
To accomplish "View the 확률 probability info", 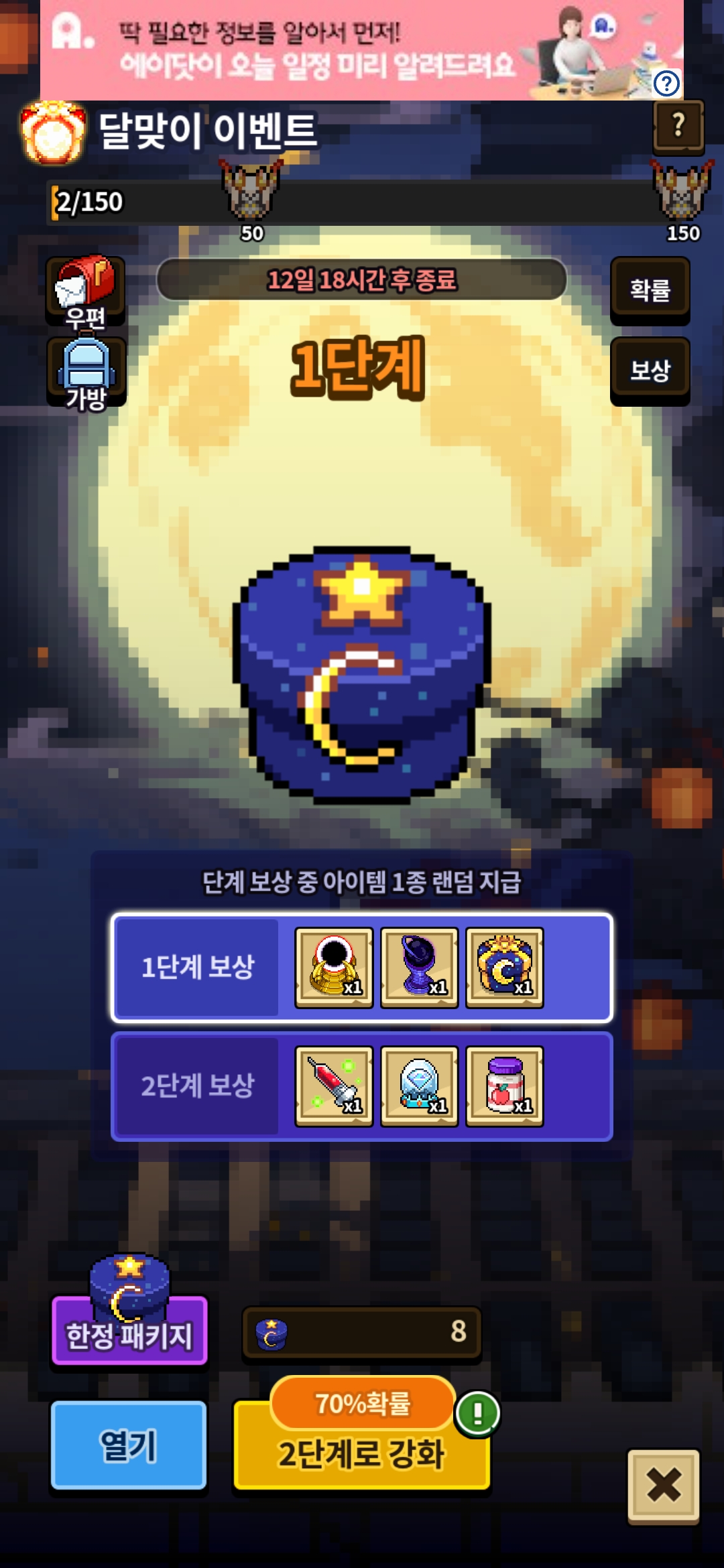I will click(x=650, y=290).
